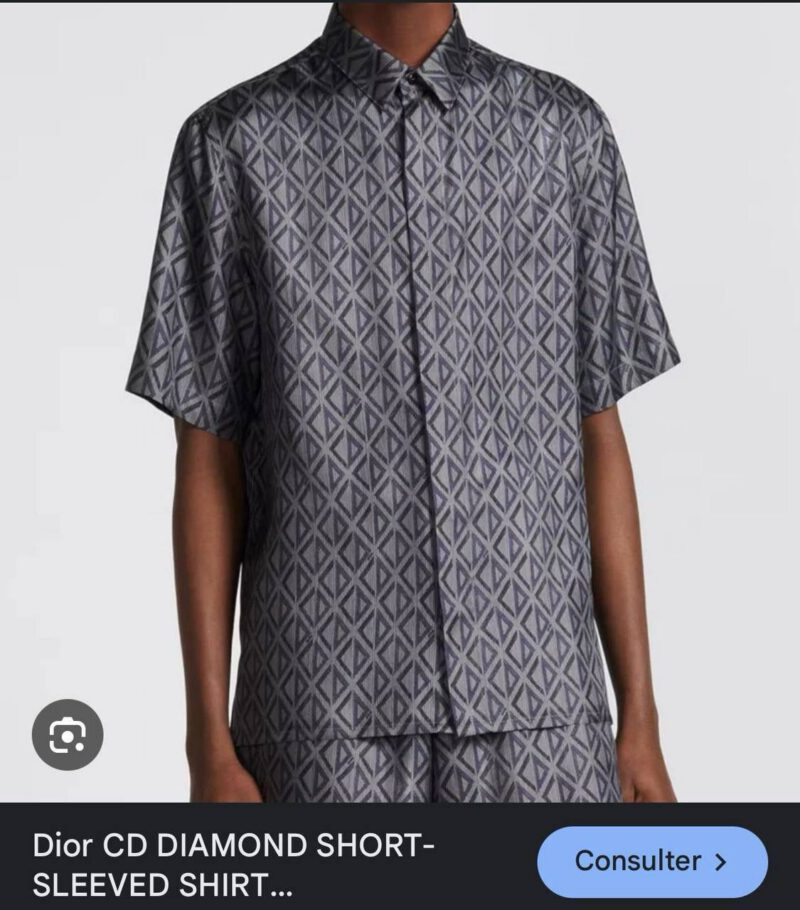Tap the Consulter button
Viewport: 800px width, 910px height.
pyautogui.click(x=652, y=861)
